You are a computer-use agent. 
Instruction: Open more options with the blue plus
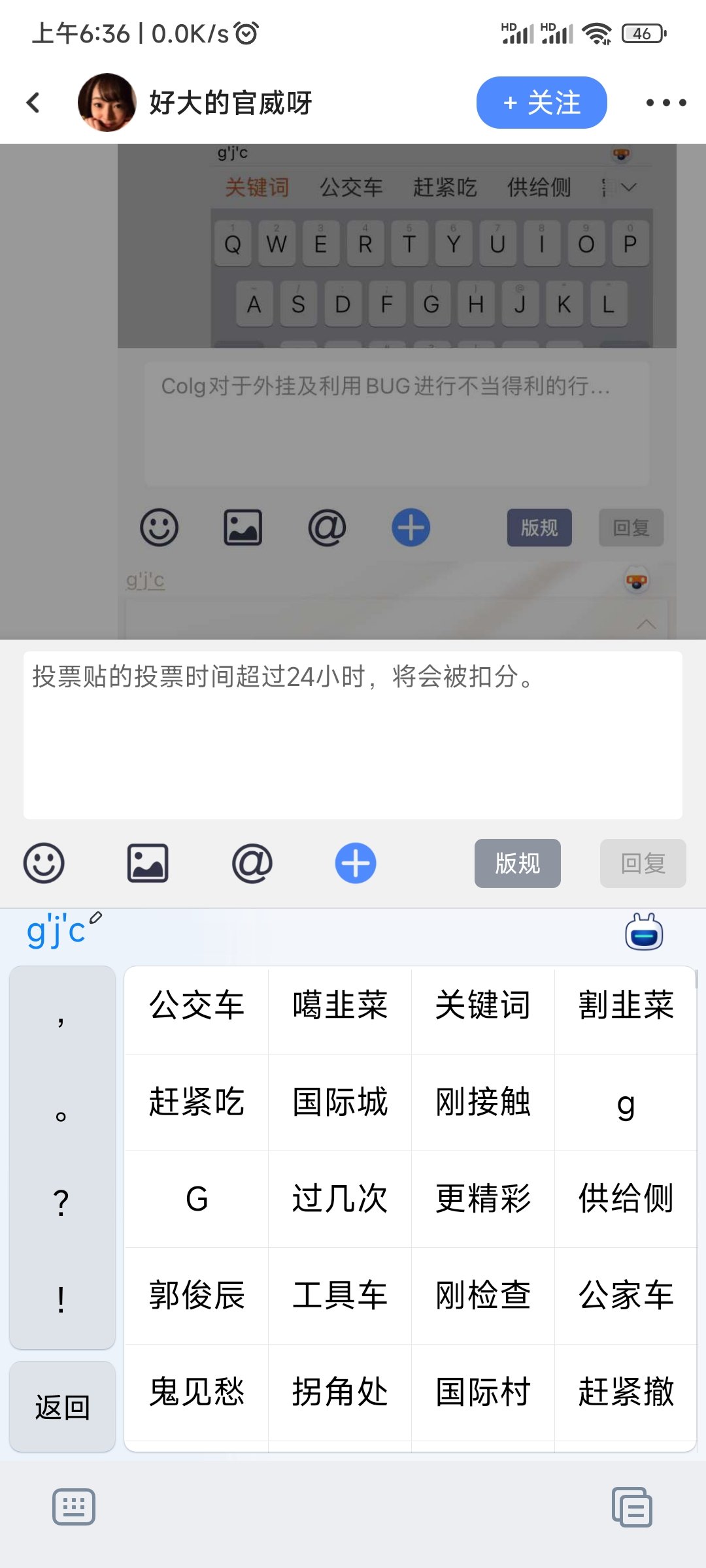(356, 863)
